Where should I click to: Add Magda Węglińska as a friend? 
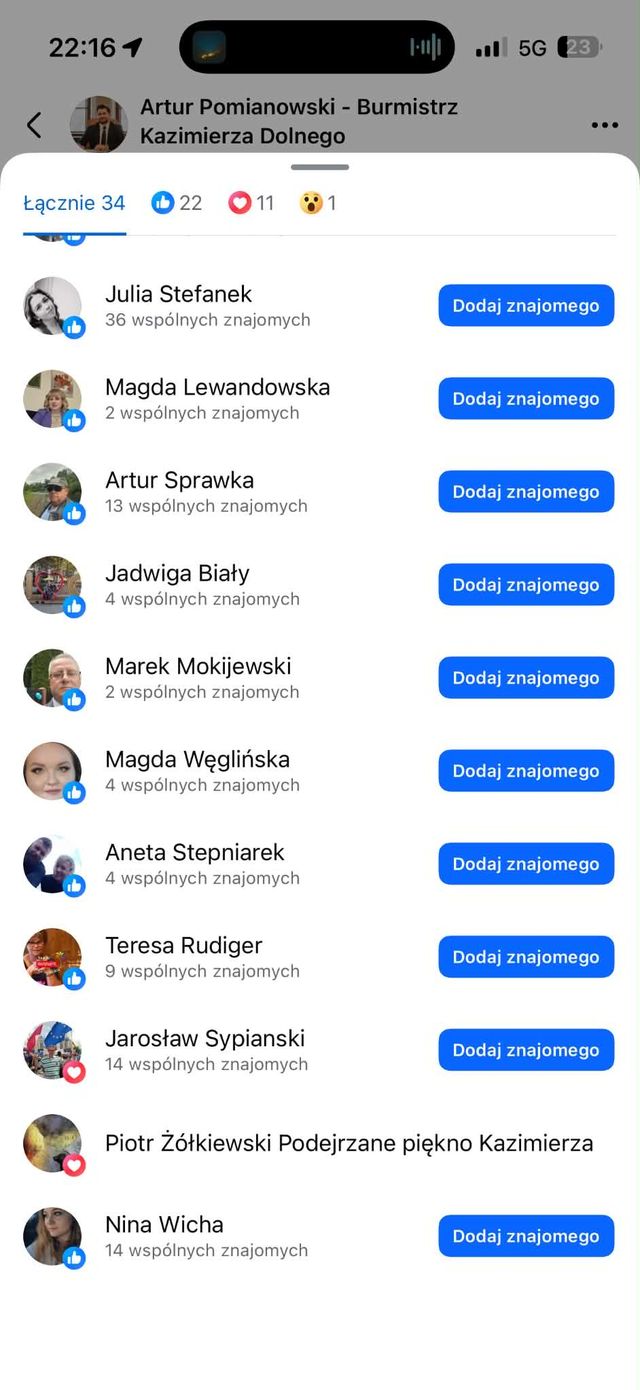tap(526, 771)
